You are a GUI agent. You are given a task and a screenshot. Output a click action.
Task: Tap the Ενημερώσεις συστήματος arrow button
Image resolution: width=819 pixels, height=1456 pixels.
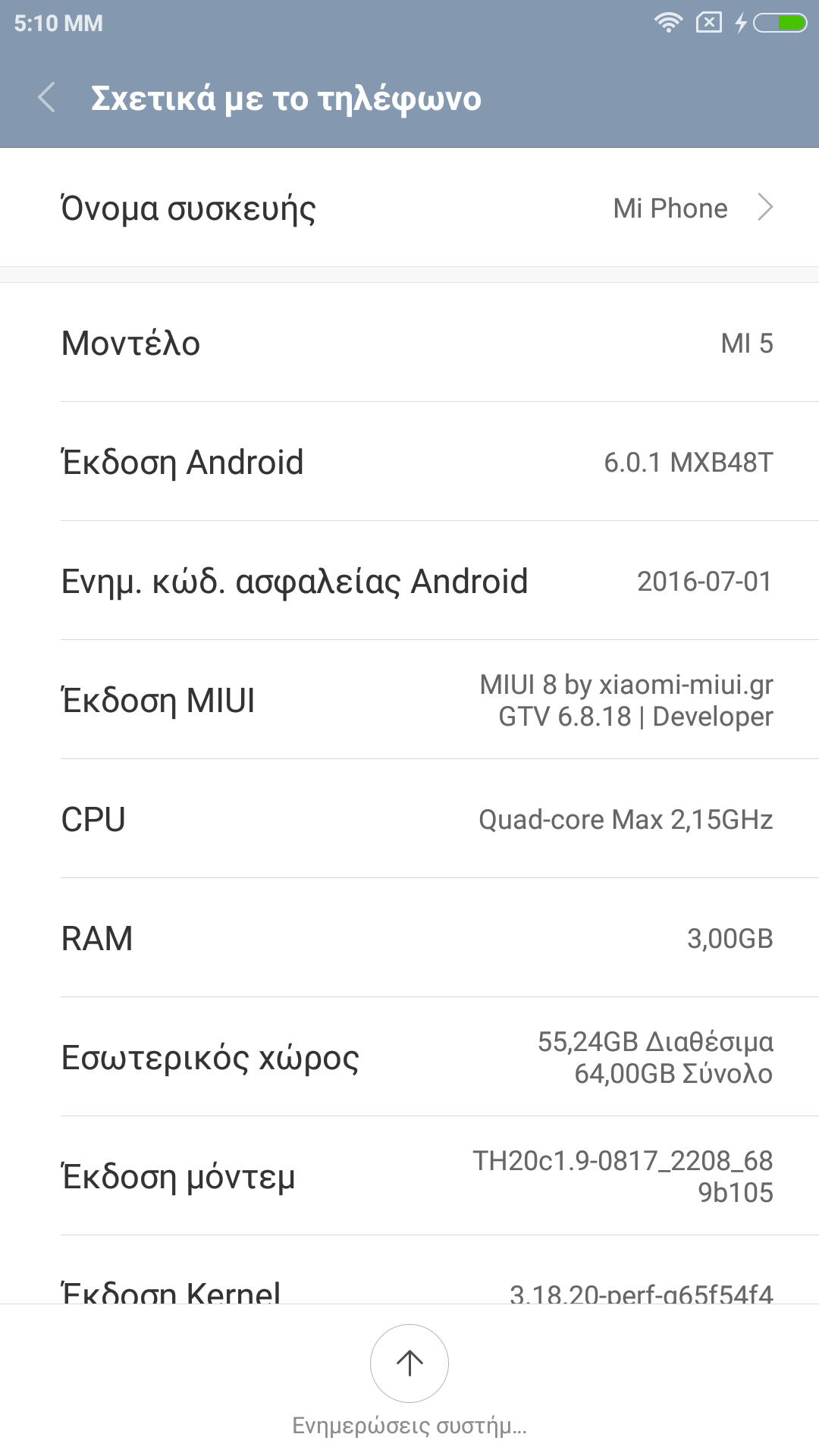409,1363
